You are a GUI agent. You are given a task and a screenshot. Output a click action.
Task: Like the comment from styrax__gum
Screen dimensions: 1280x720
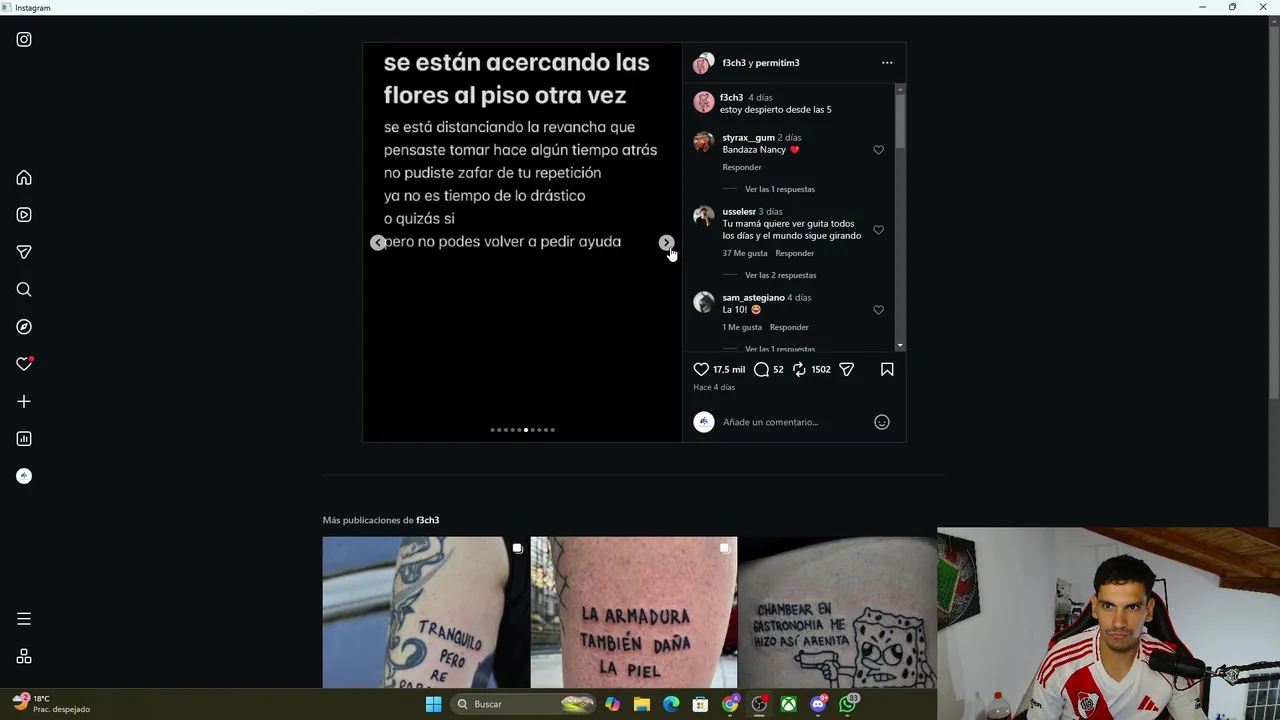pos(878,150)
